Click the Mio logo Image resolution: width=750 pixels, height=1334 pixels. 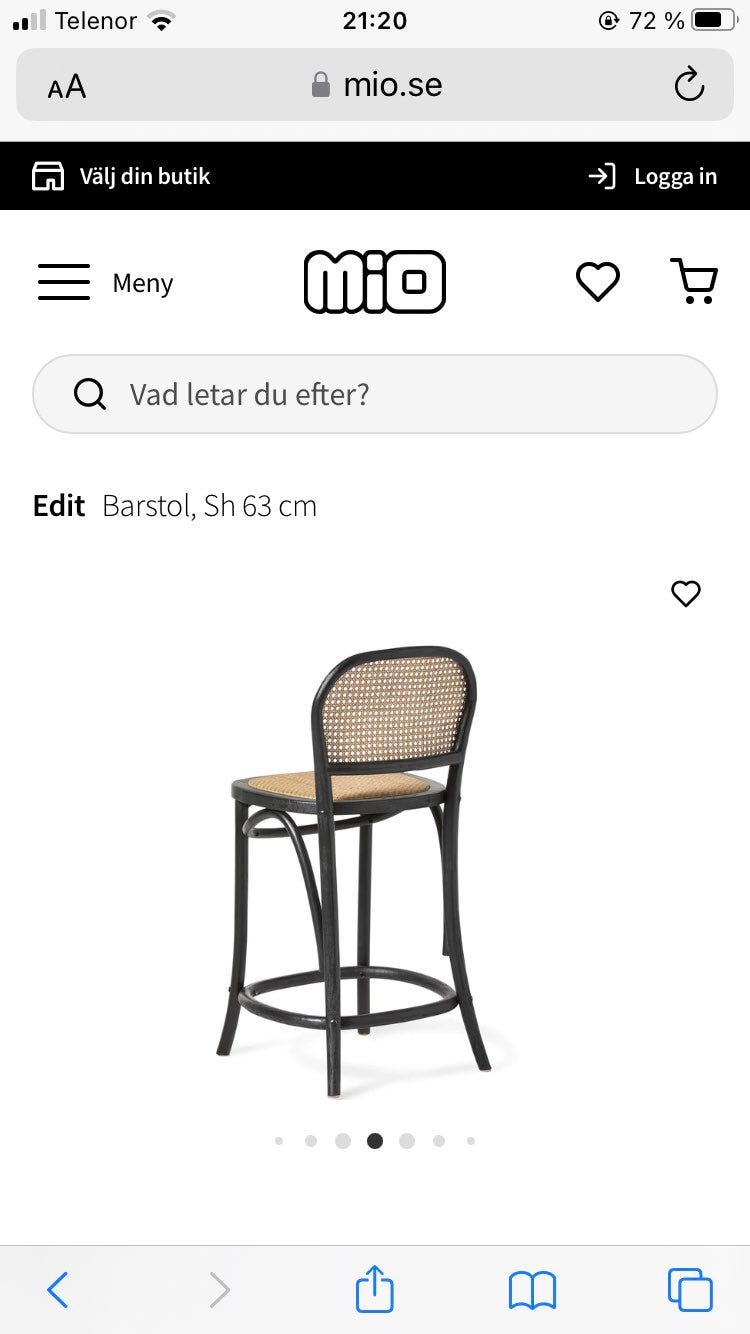(375, 281)
